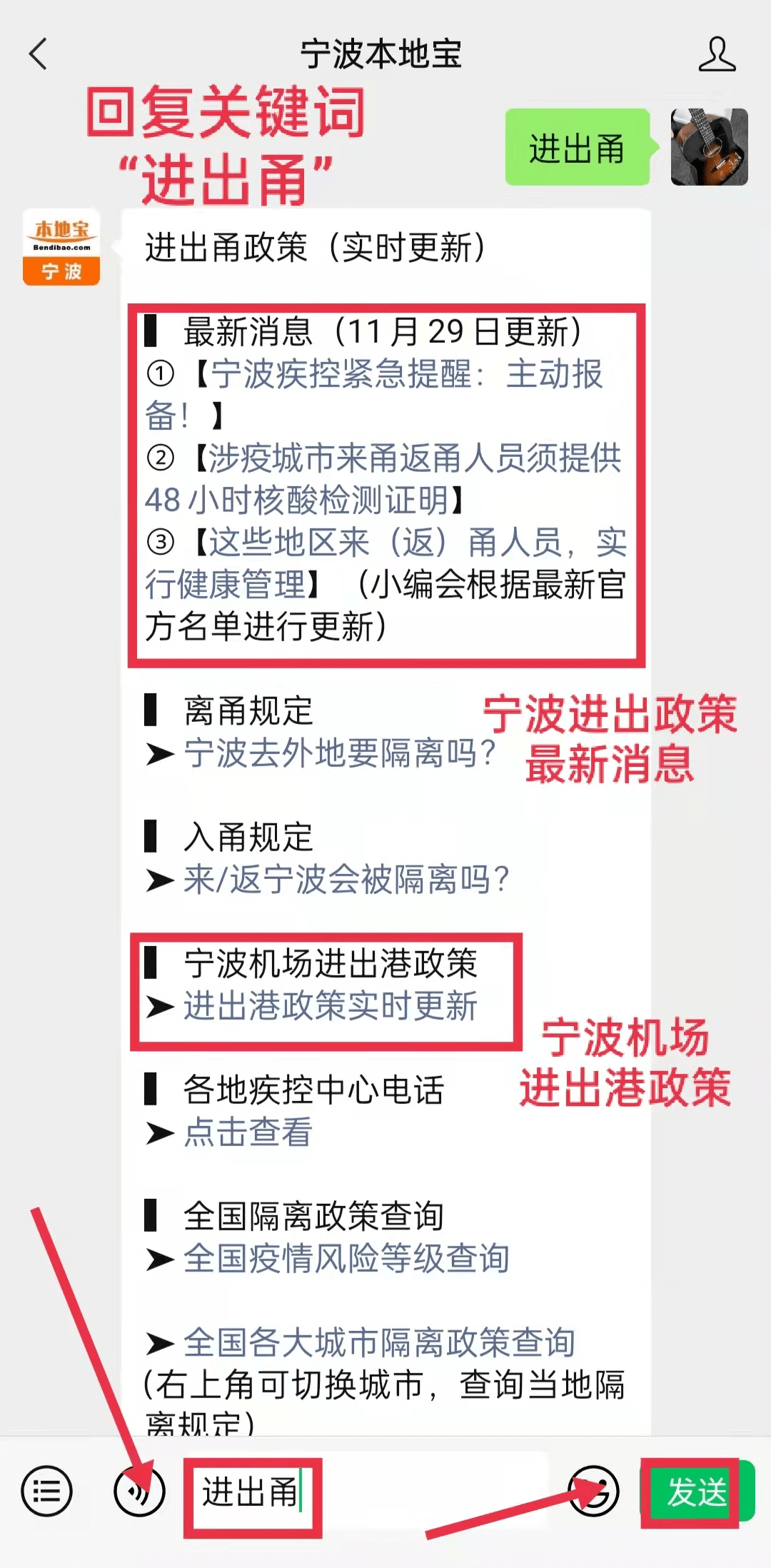Tap 点击查看 for 疾控中心电话
771x1568 pixels.
pos(248,1132)
